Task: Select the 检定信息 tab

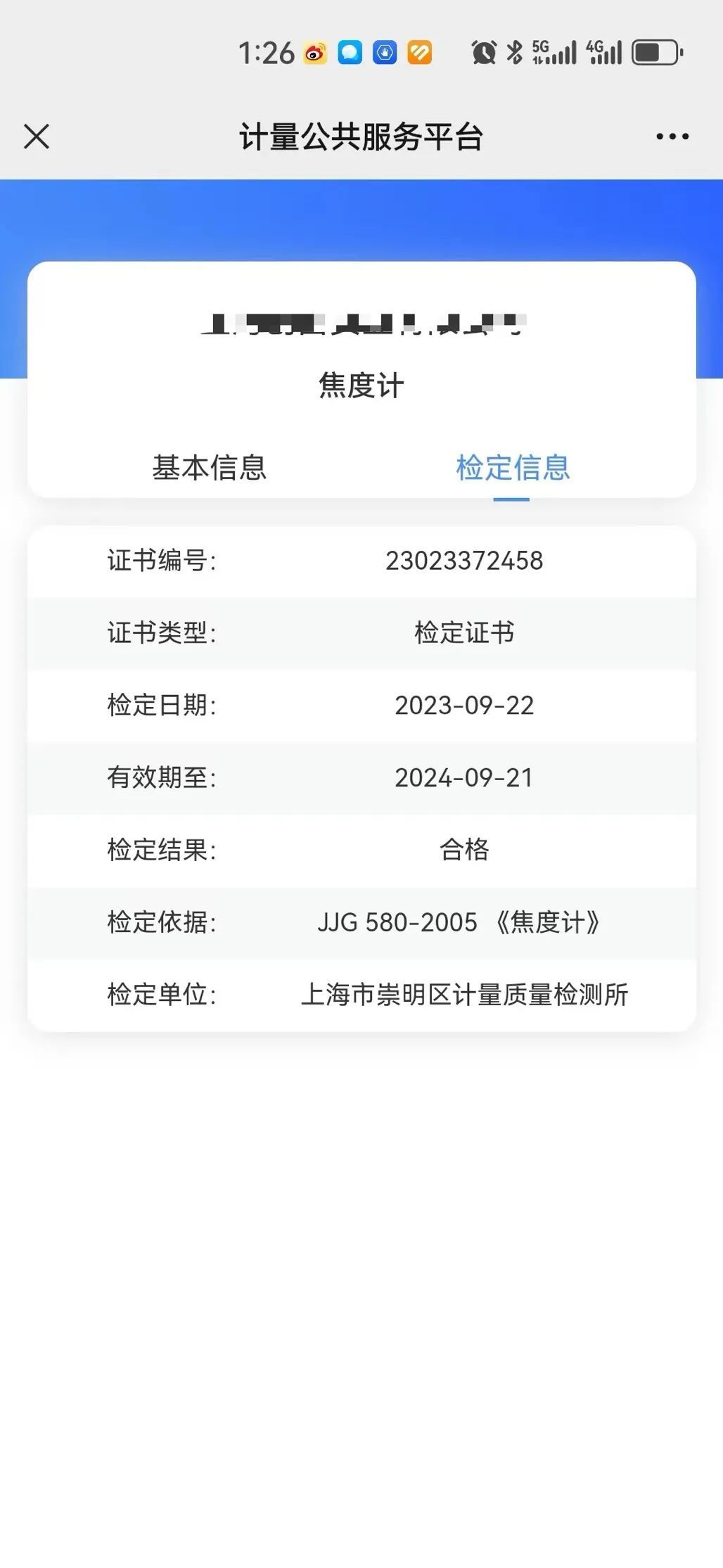Action: 513,467
